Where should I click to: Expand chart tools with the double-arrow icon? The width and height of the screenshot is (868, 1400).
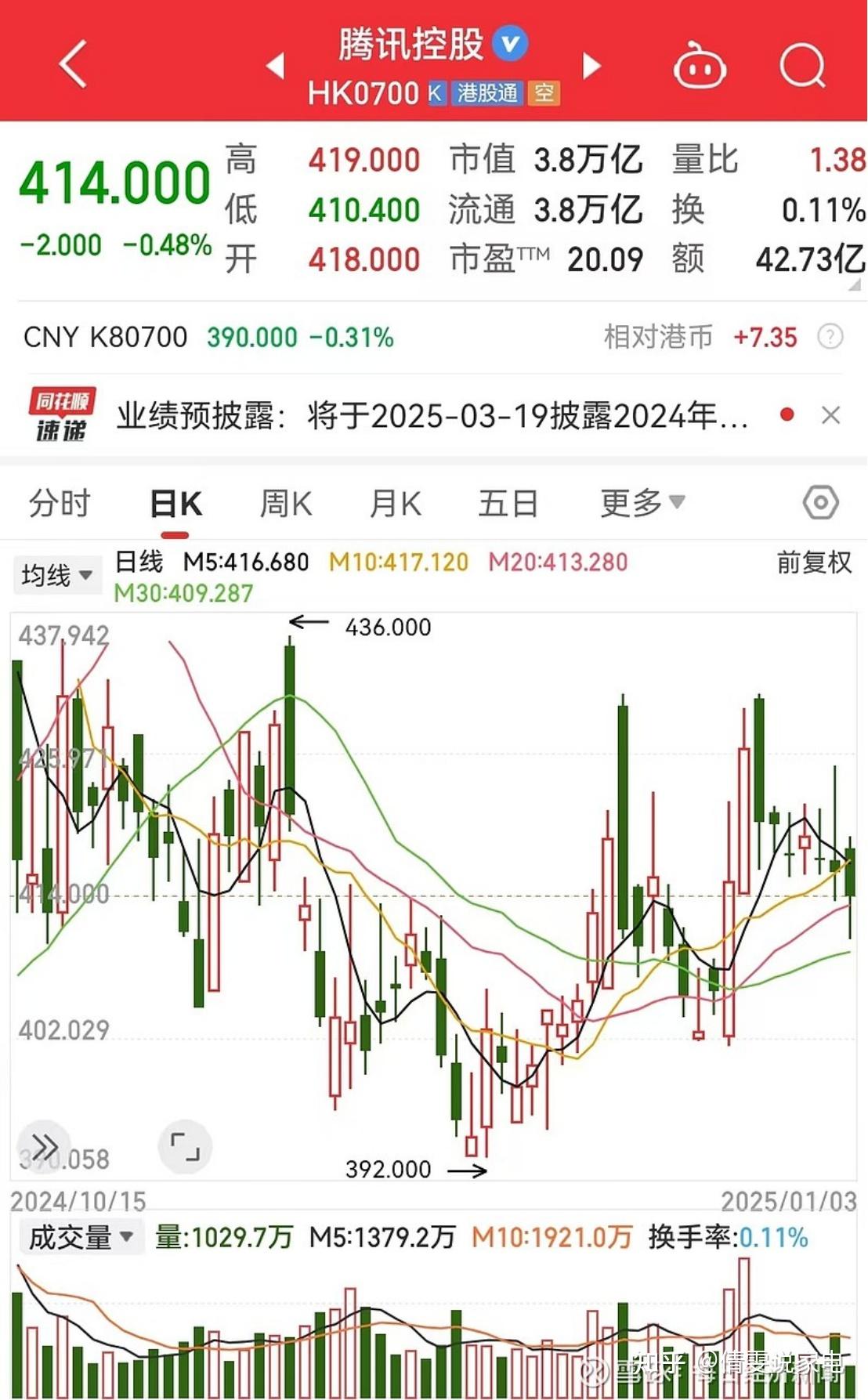[x=47, y=1146]
